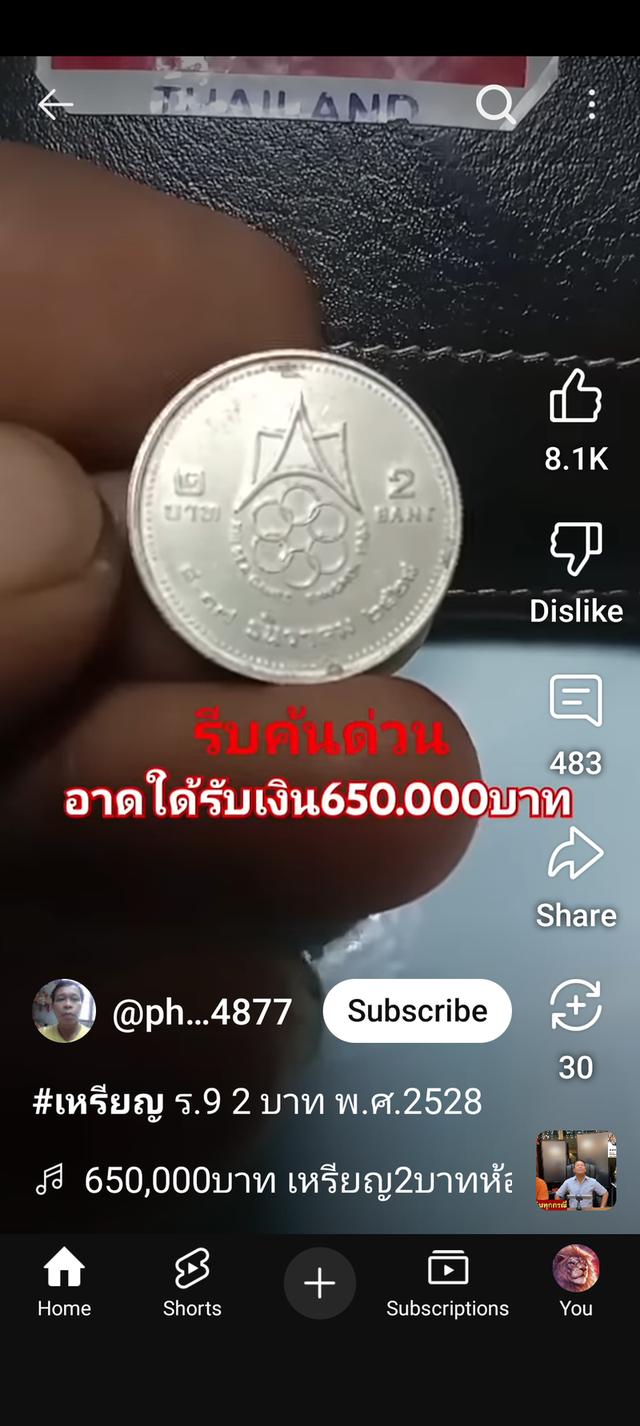Open the @ph...4877 channel name
Screen dimensions: 640x1426
point(202,1012)
